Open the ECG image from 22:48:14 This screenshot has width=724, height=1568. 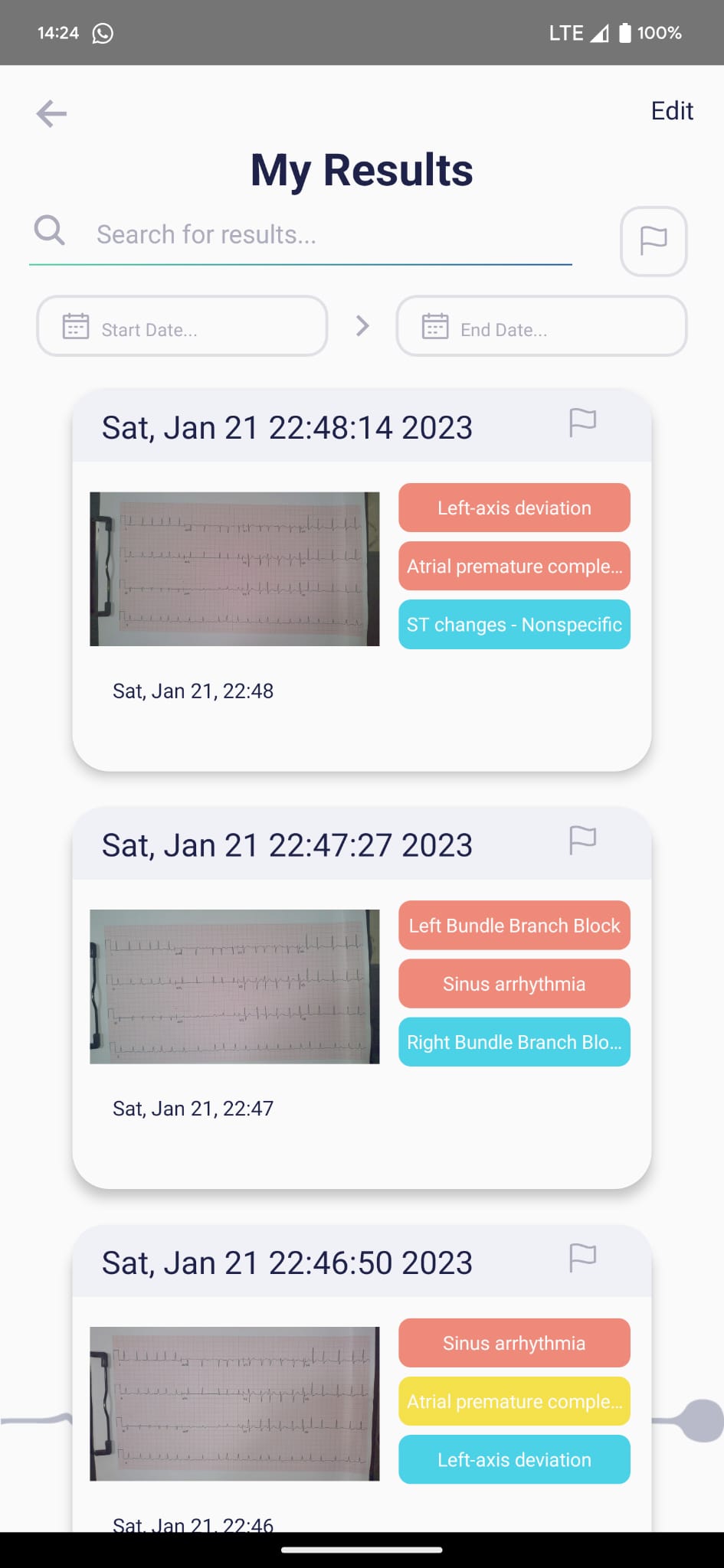(x=234, y=569)
